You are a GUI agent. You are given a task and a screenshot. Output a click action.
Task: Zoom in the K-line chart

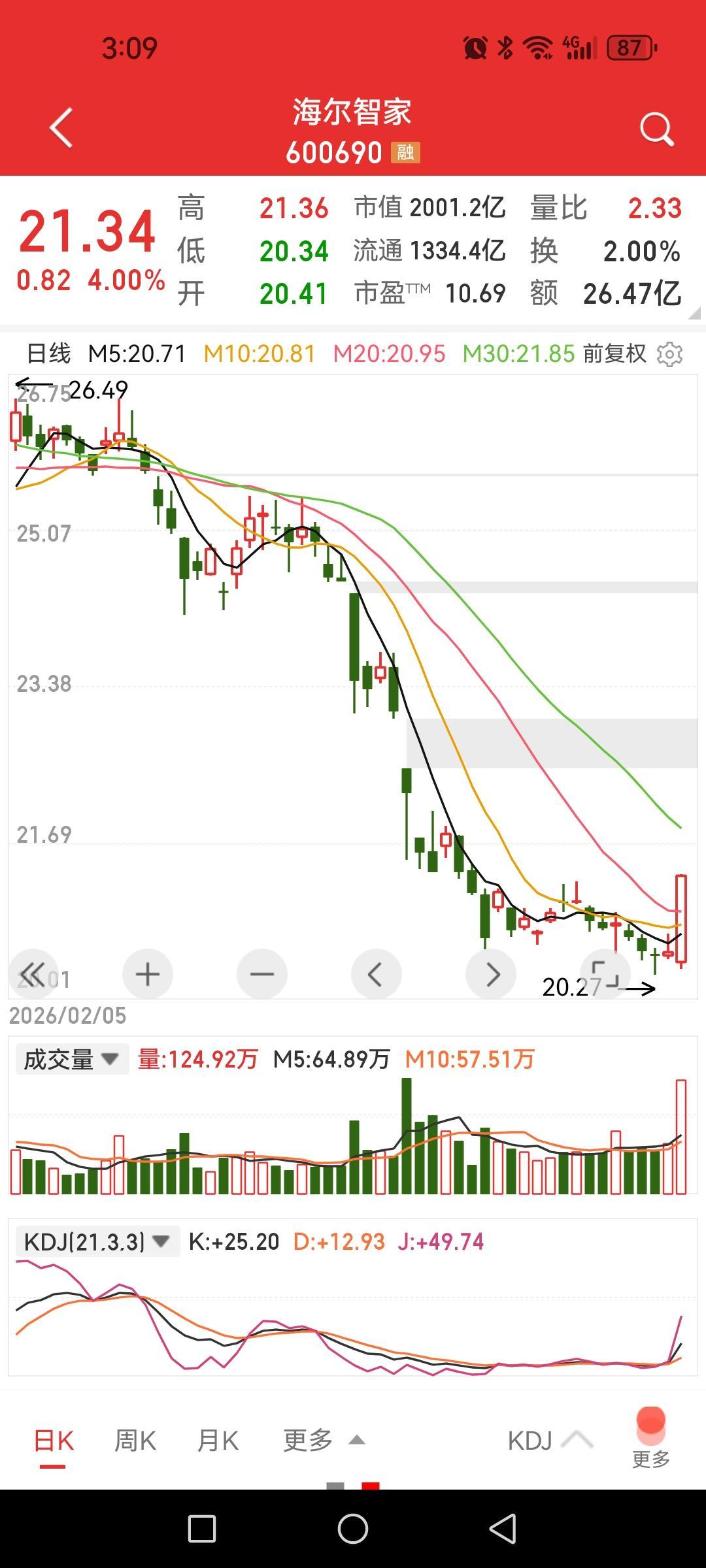point(148,974)
